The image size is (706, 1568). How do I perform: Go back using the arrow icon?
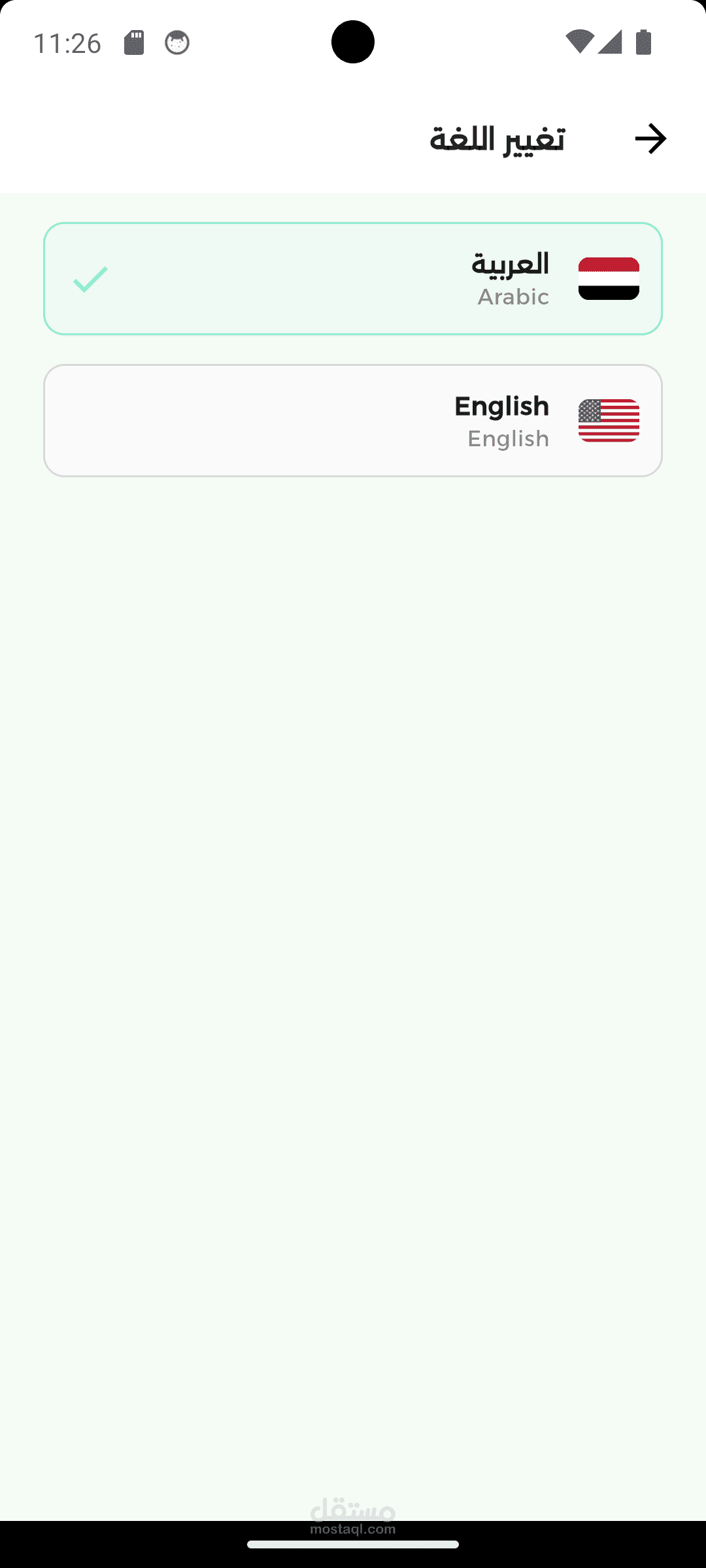(650, 139)
